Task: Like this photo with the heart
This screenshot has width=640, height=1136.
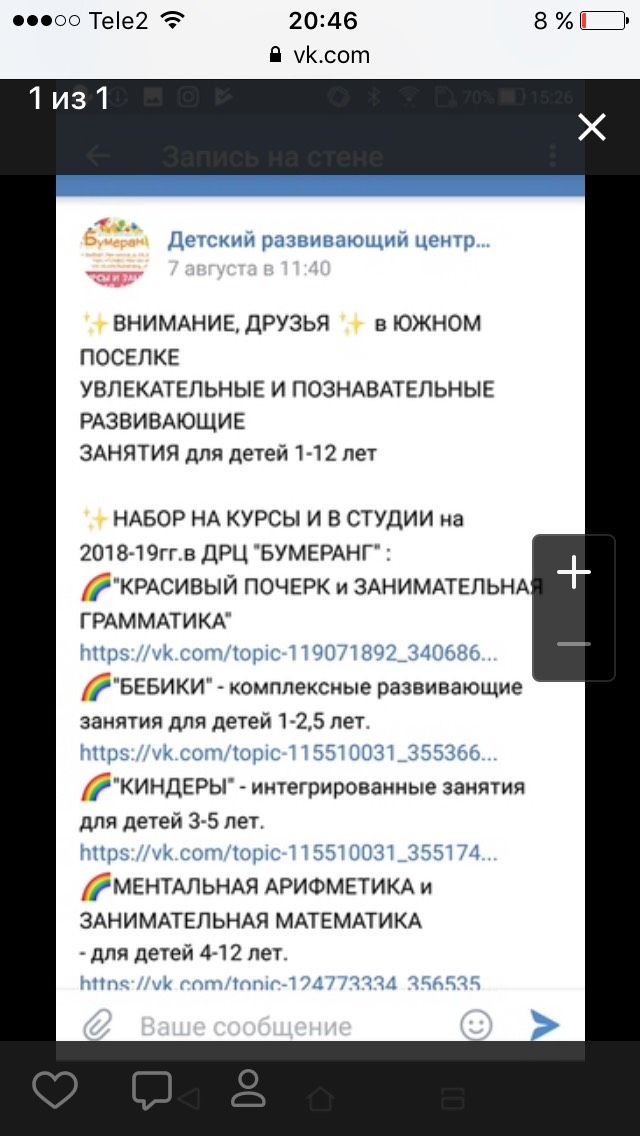Action: (x=55, y=1089)
